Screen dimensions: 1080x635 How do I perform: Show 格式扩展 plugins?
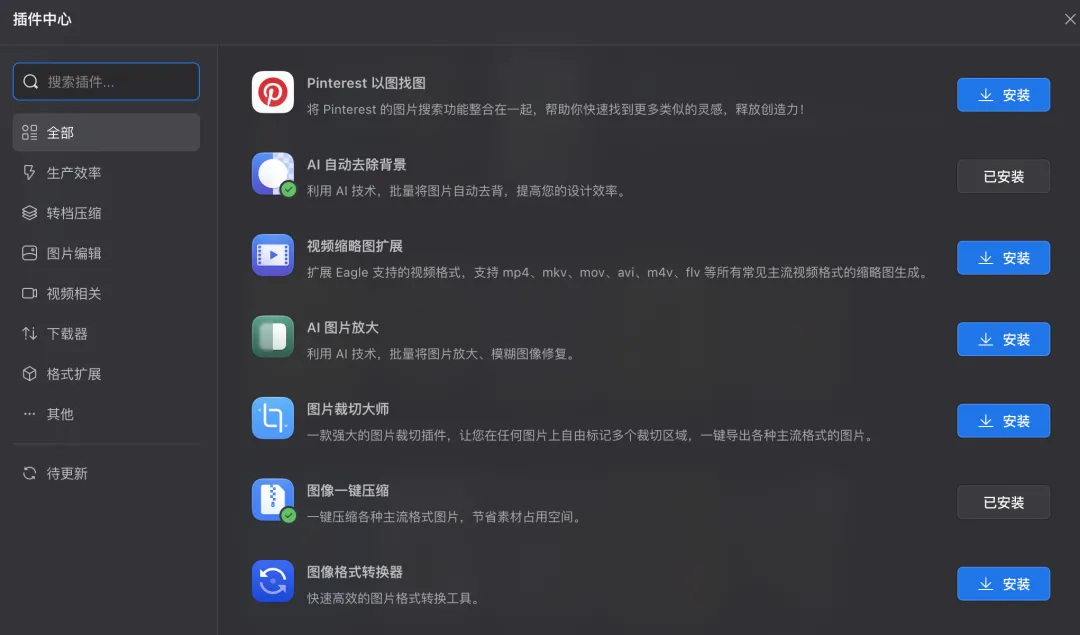pyautogui.click(x=106, y=373)
